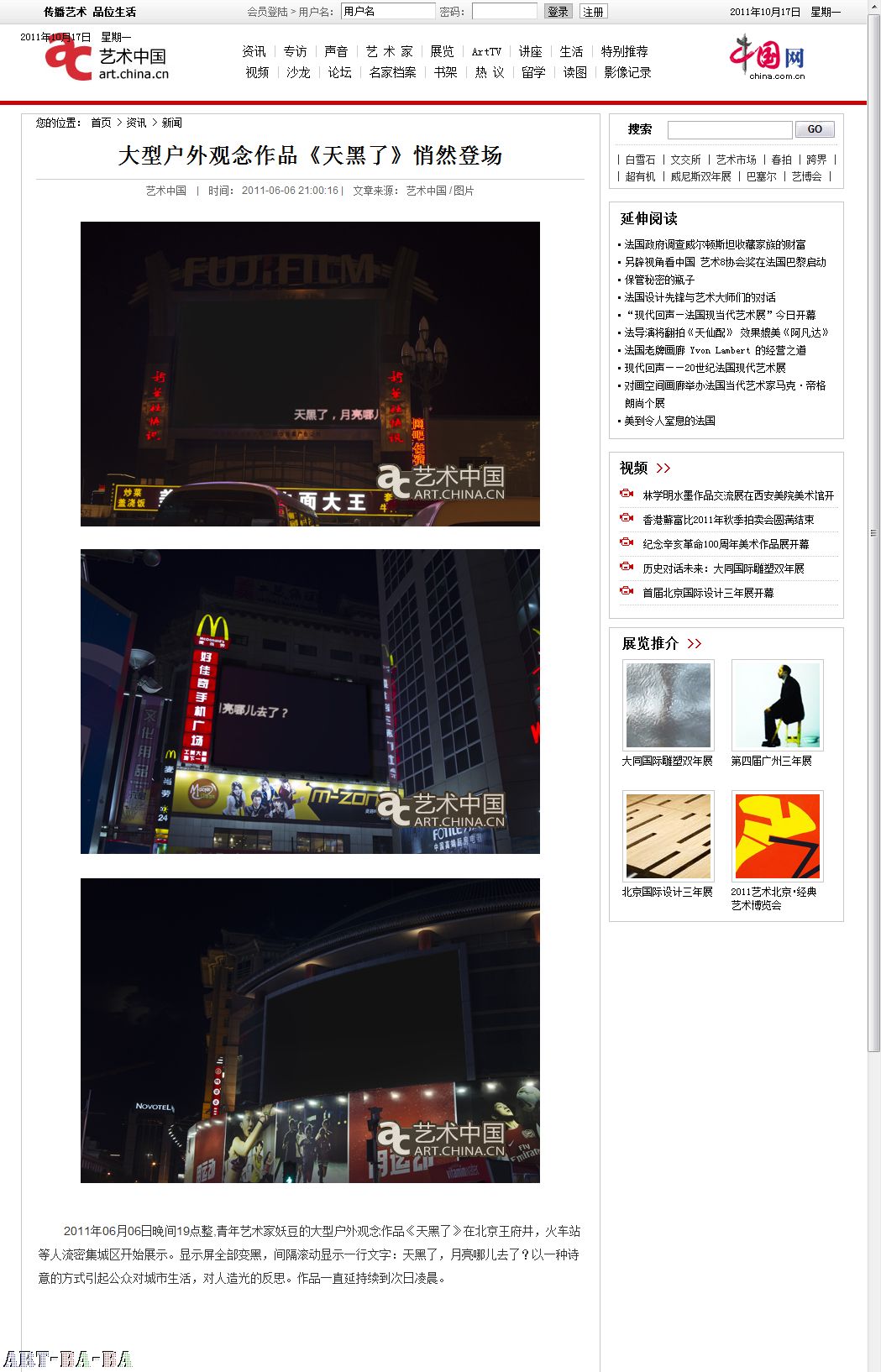Read 保管秘密的瓶子 article
881x1372 pixels.
659,280
